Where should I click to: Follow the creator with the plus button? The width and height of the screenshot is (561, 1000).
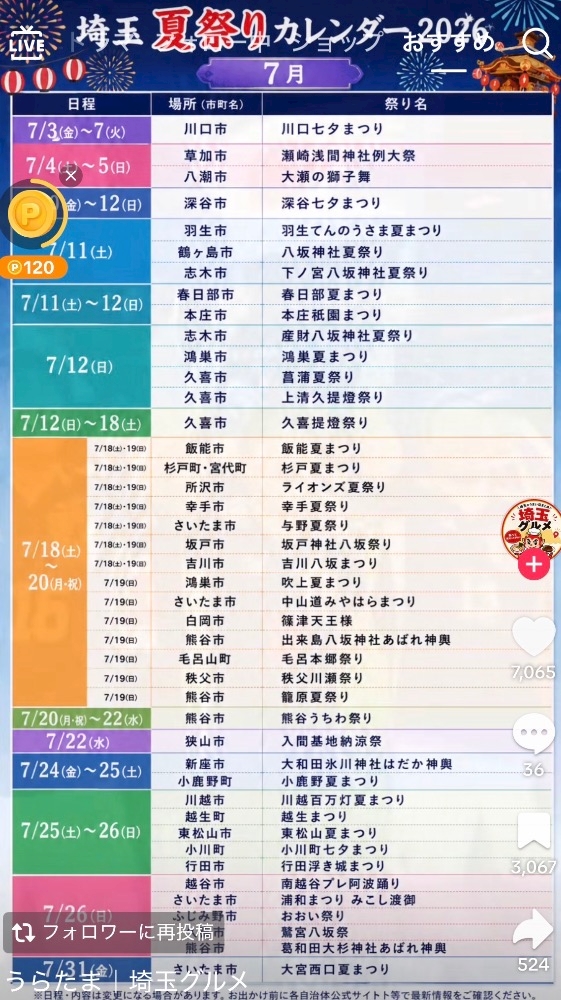[x=534, y=564]
